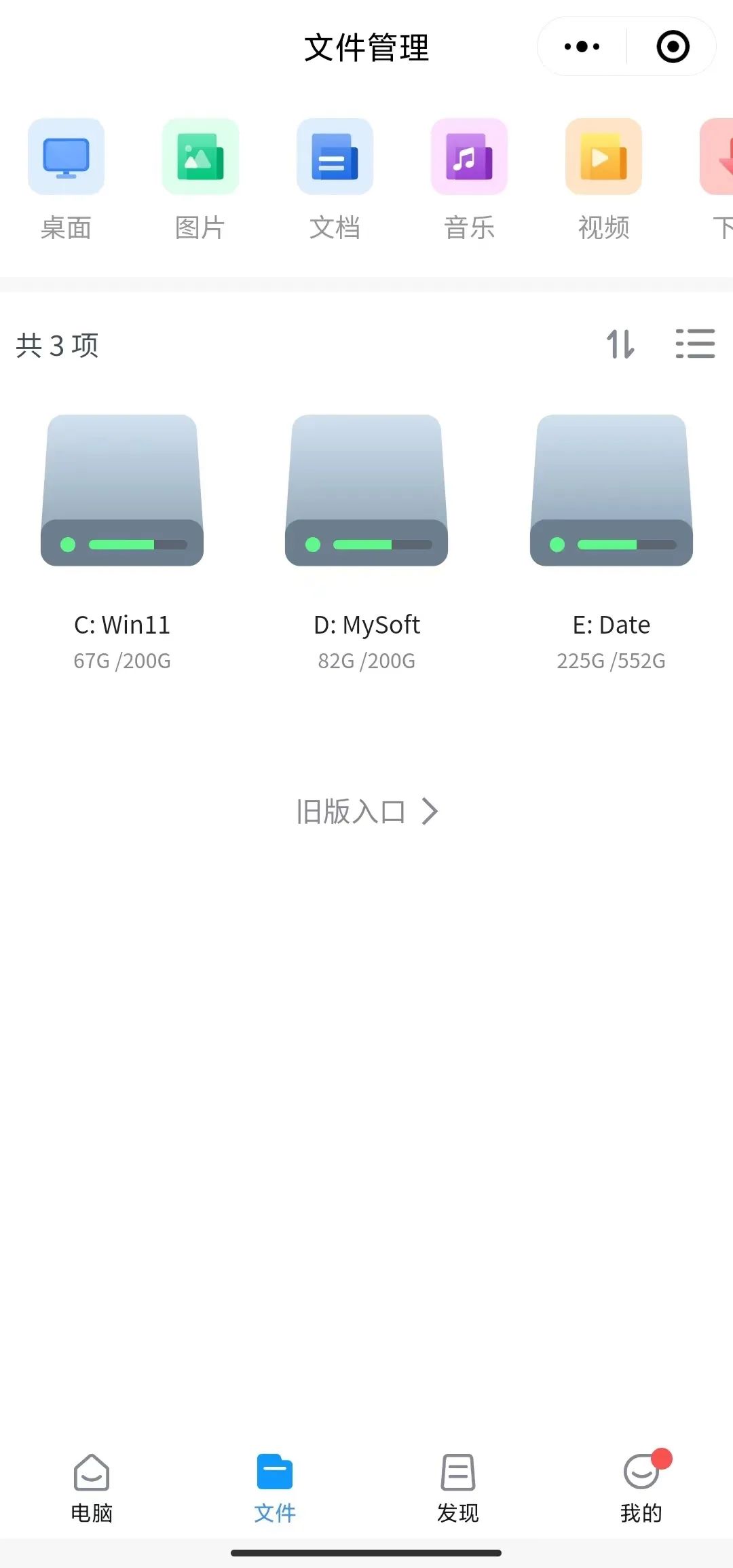Go to 旧版入口 old version entry

366,812
